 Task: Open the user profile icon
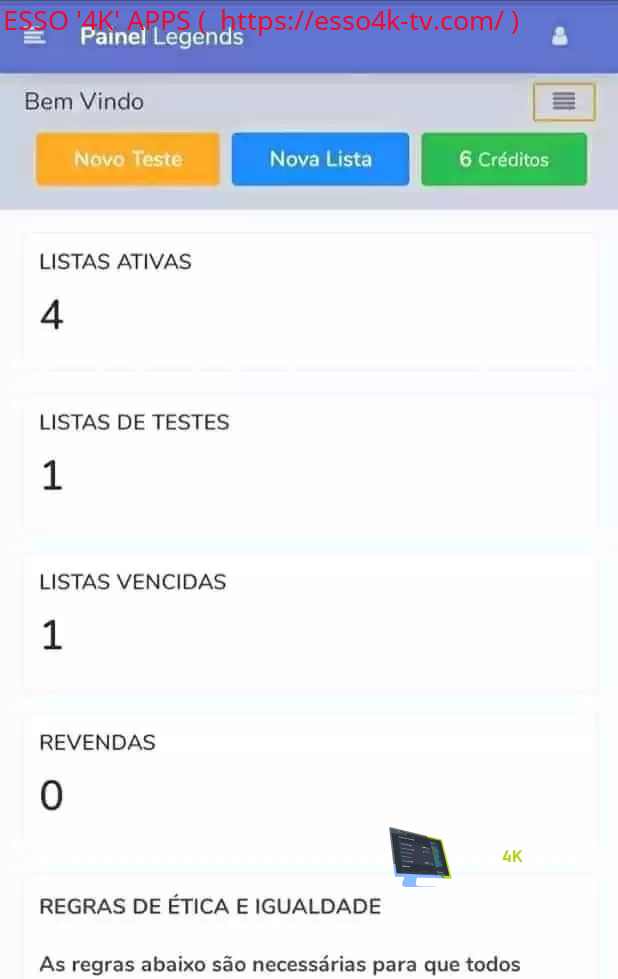click(560, 37)
